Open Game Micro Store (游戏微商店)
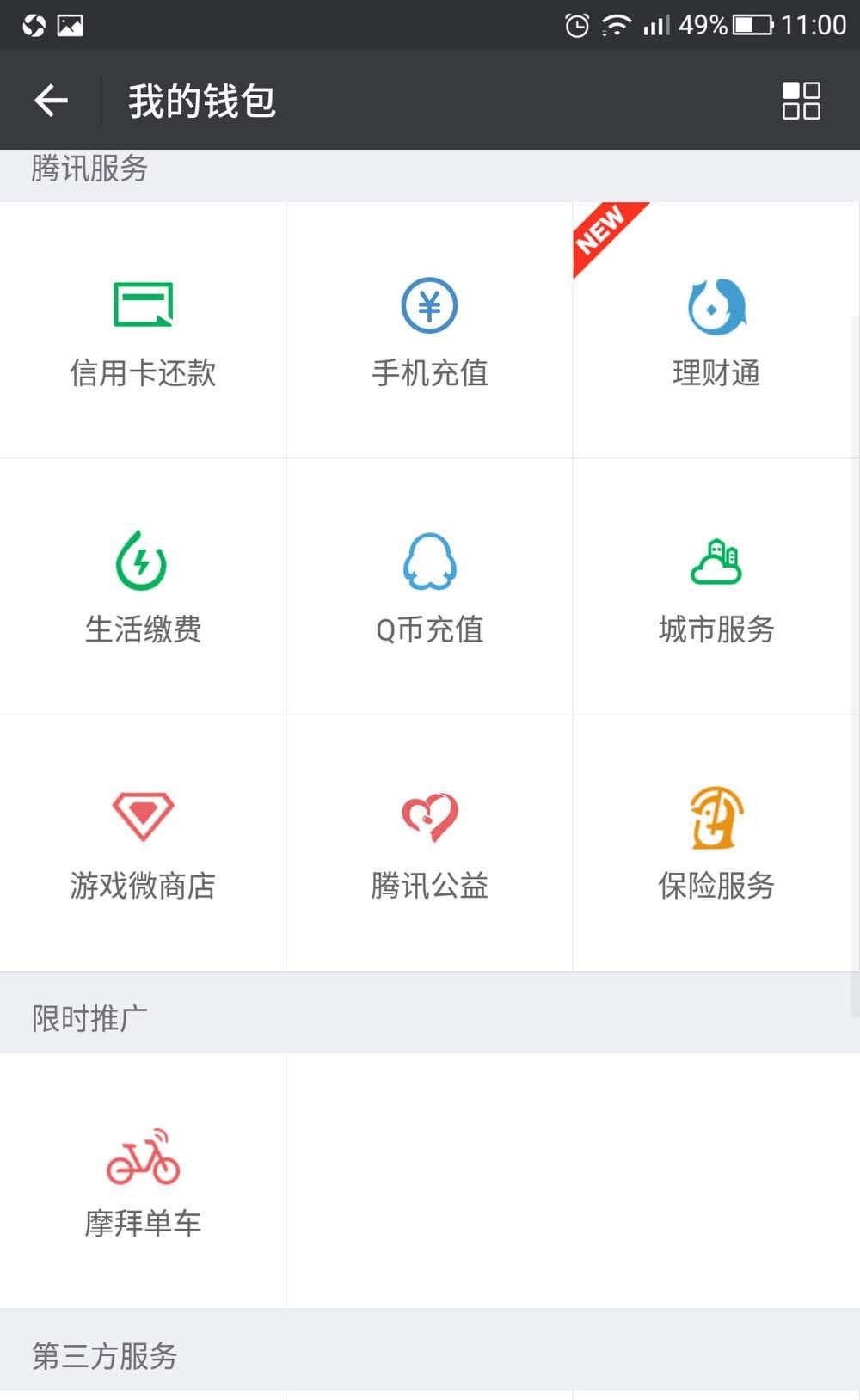860x1400 pixels. pos(143,843)
